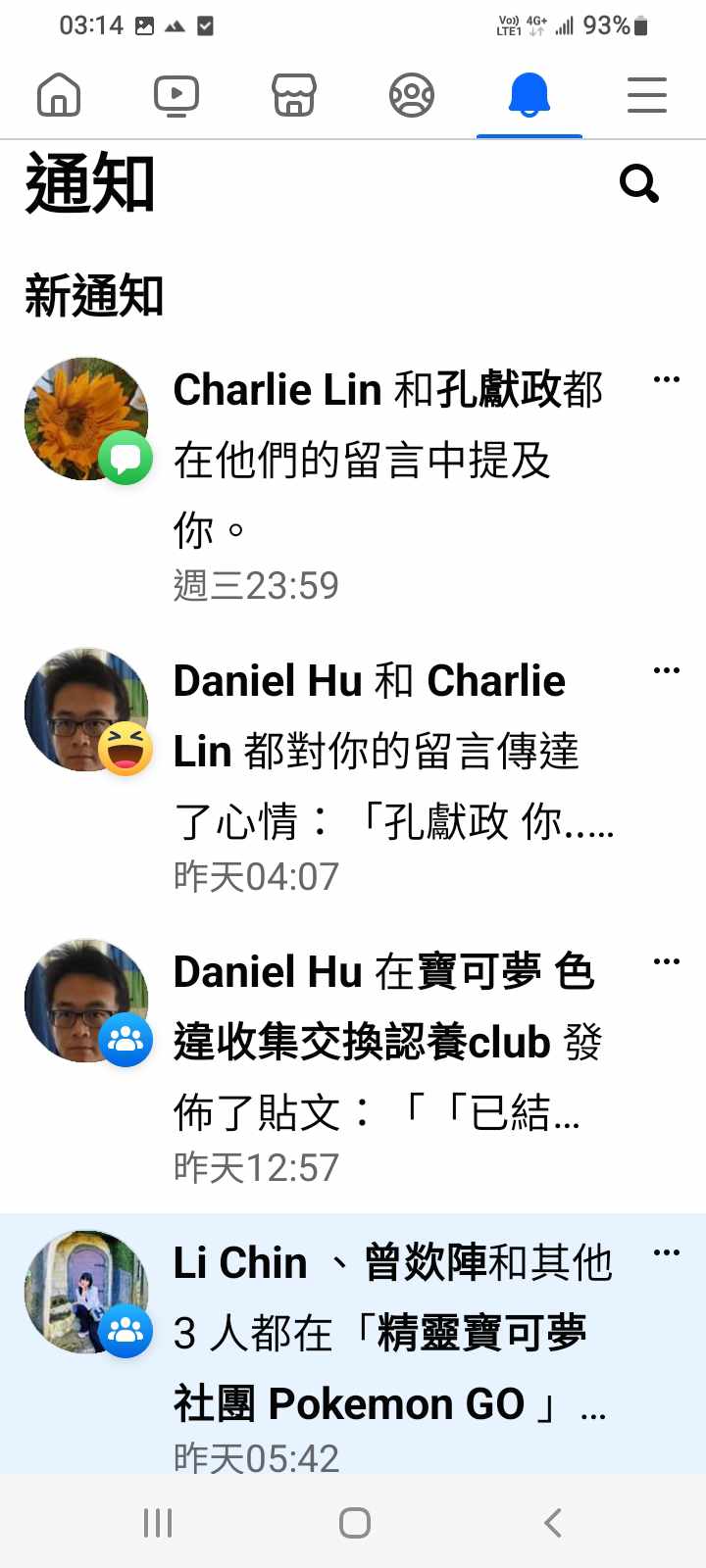This screenshot has width=706, height=1568.
Task: Open the Groups tab
Action: click(x=412, y=96)
